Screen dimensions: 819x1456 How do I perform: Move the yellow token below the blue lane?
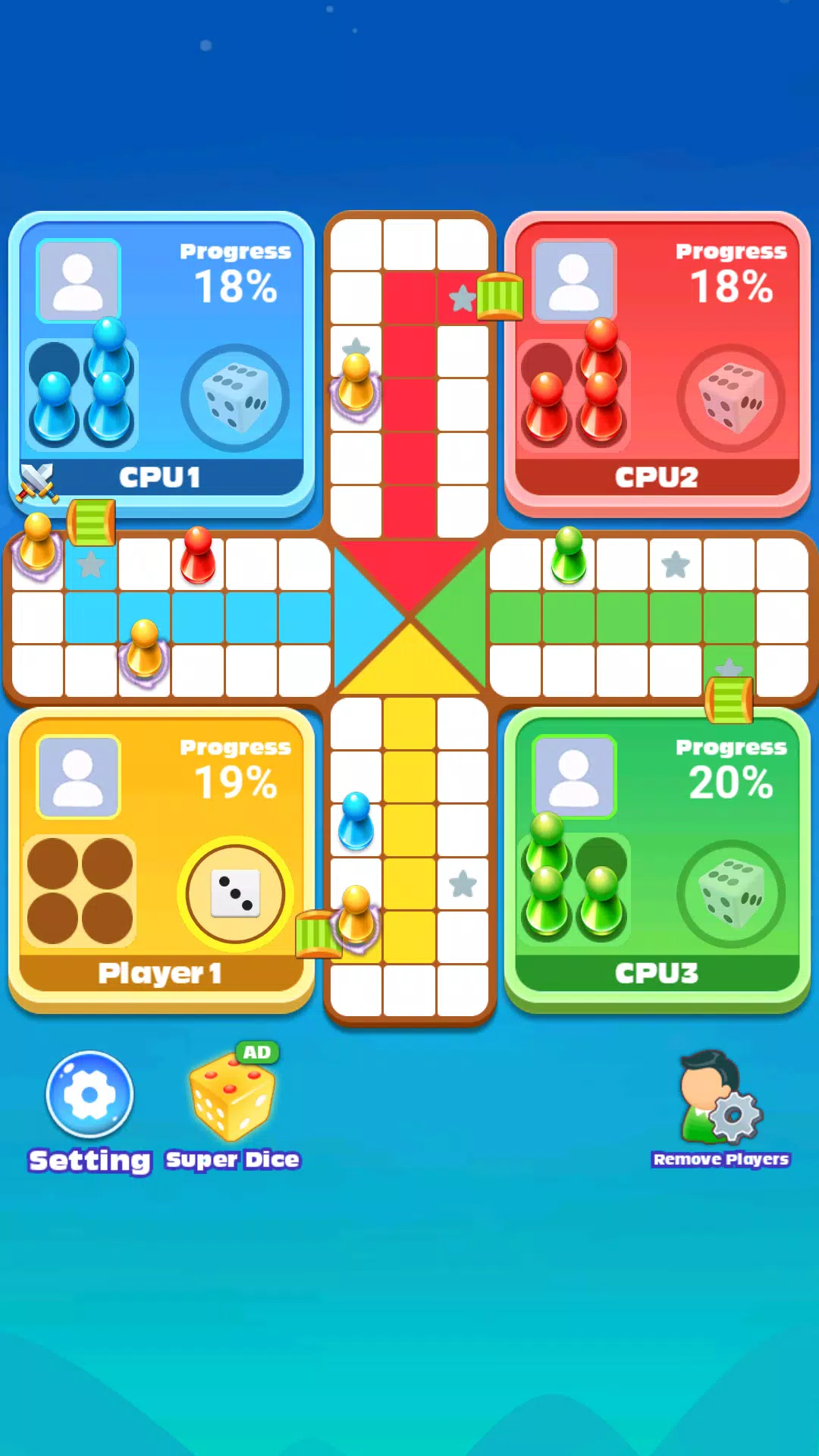pos(144,651)
